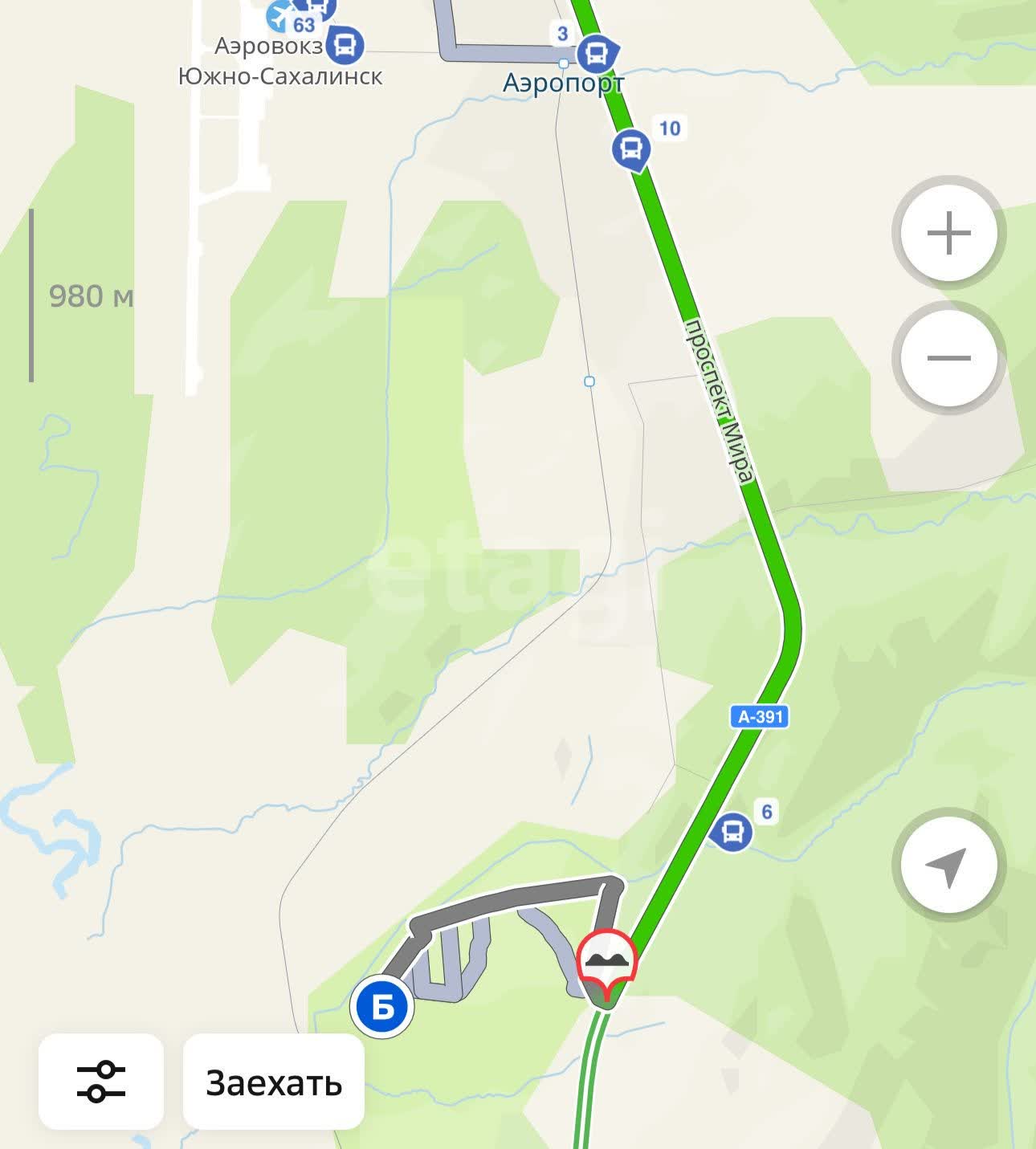
Task: Open bus stop marked 10
Action: (x=631, y=149)
